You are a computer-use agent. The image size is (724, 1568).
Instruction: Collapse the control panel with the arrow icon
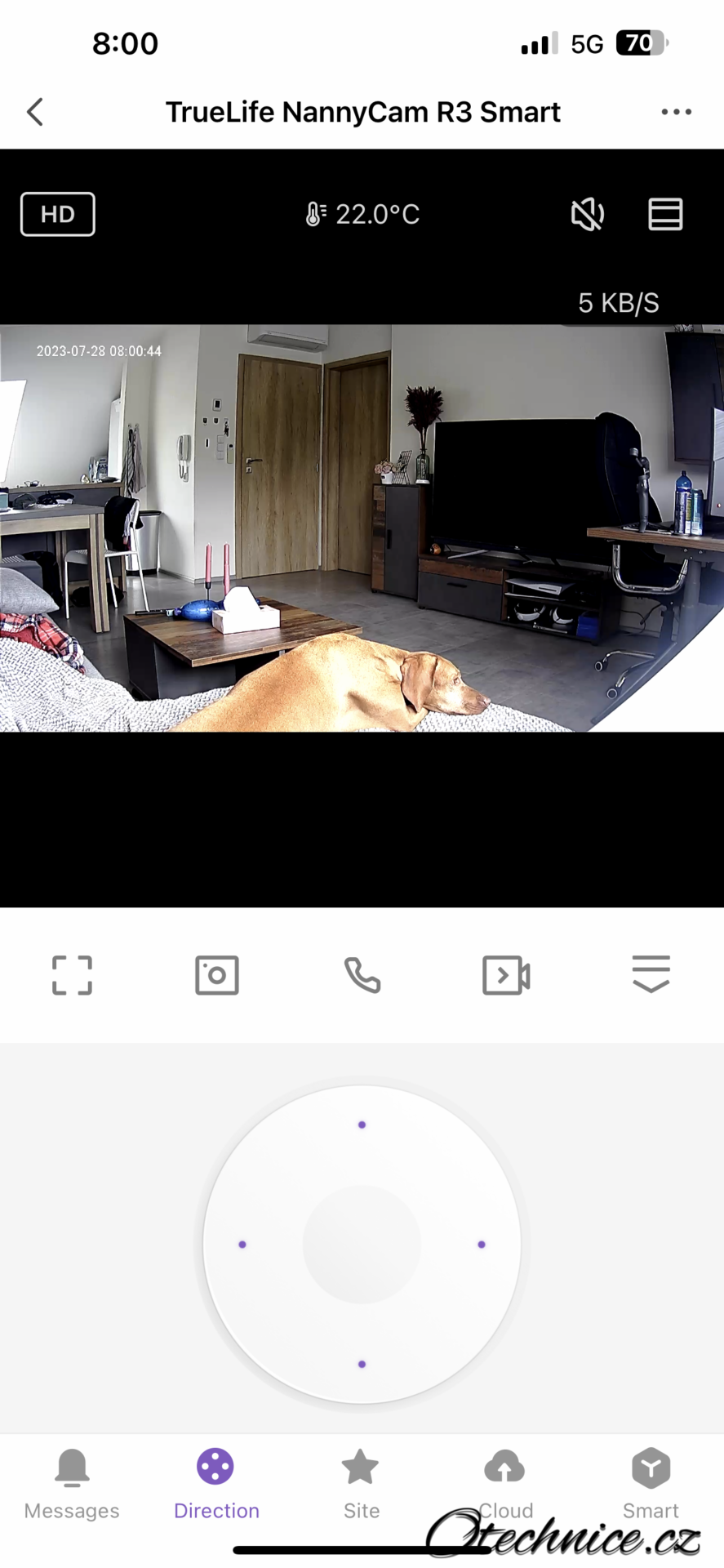(651, 973)
